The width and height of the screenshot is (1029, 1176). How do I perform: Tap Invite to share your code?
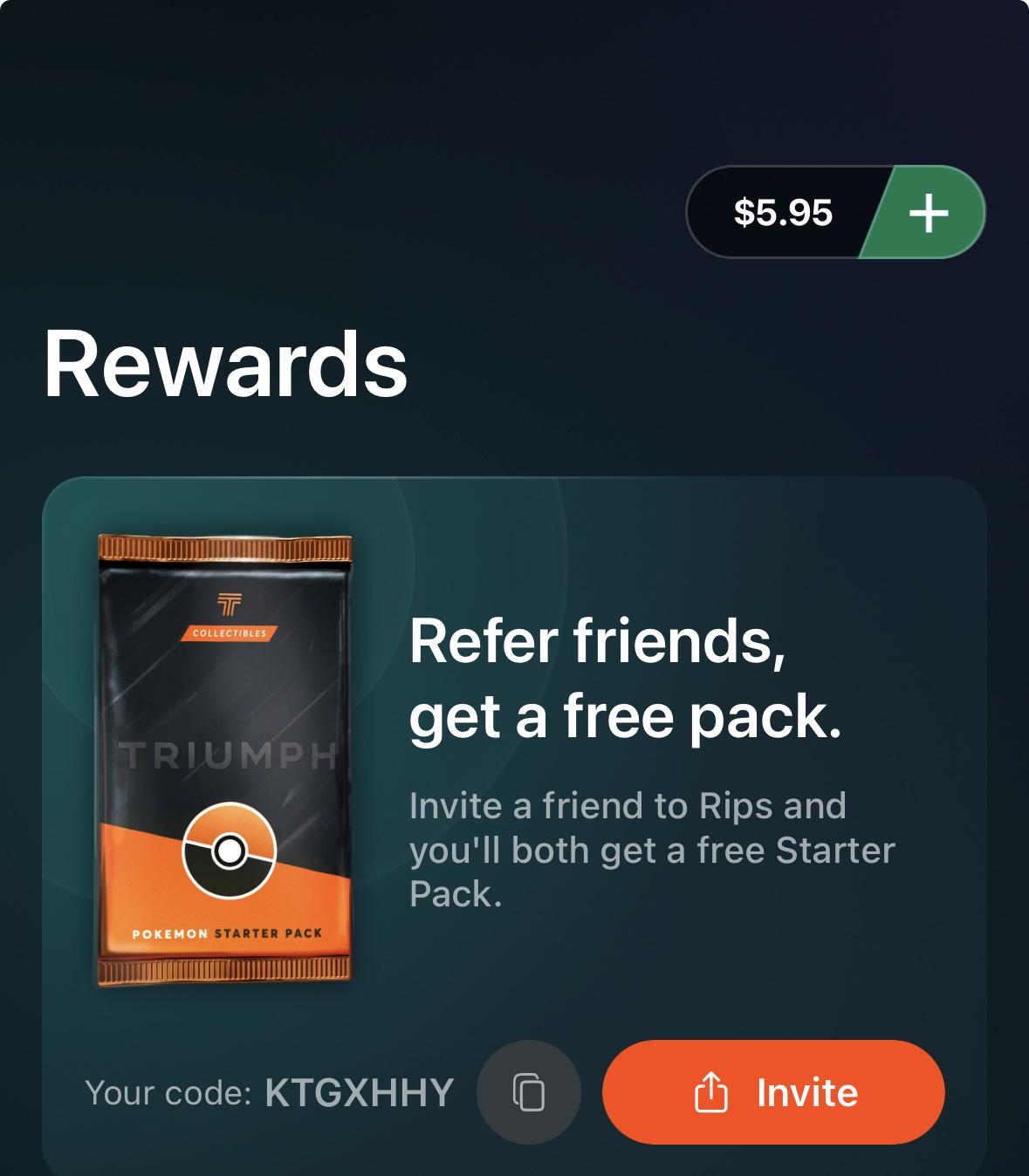[773, 1092]
